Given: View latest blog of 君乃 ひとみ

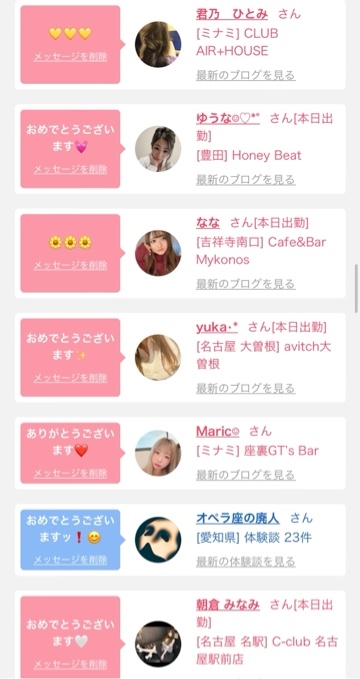Looking at the screenshot, I should [x=246, y=75].
